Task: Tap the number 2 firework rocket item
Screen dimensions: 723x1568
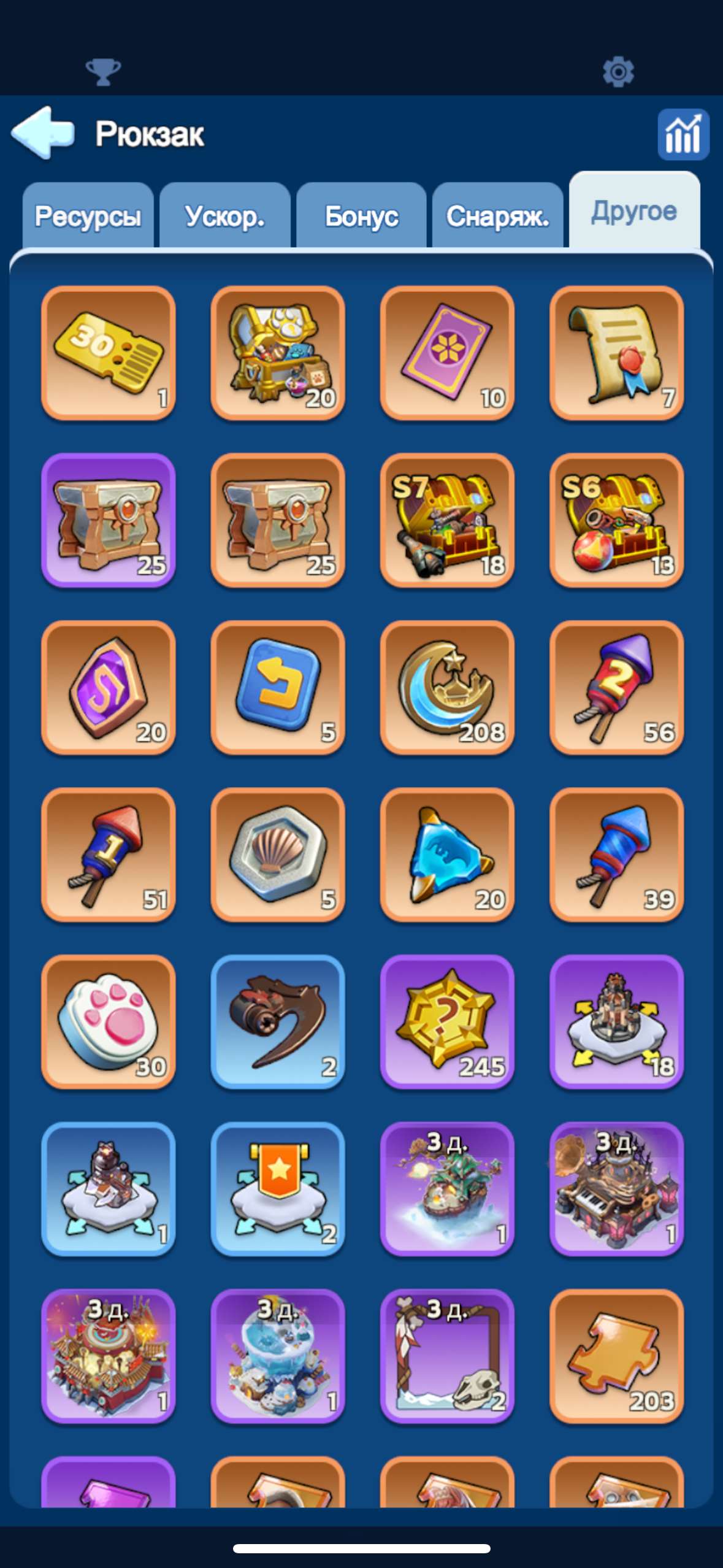Action: coord(616,688)
